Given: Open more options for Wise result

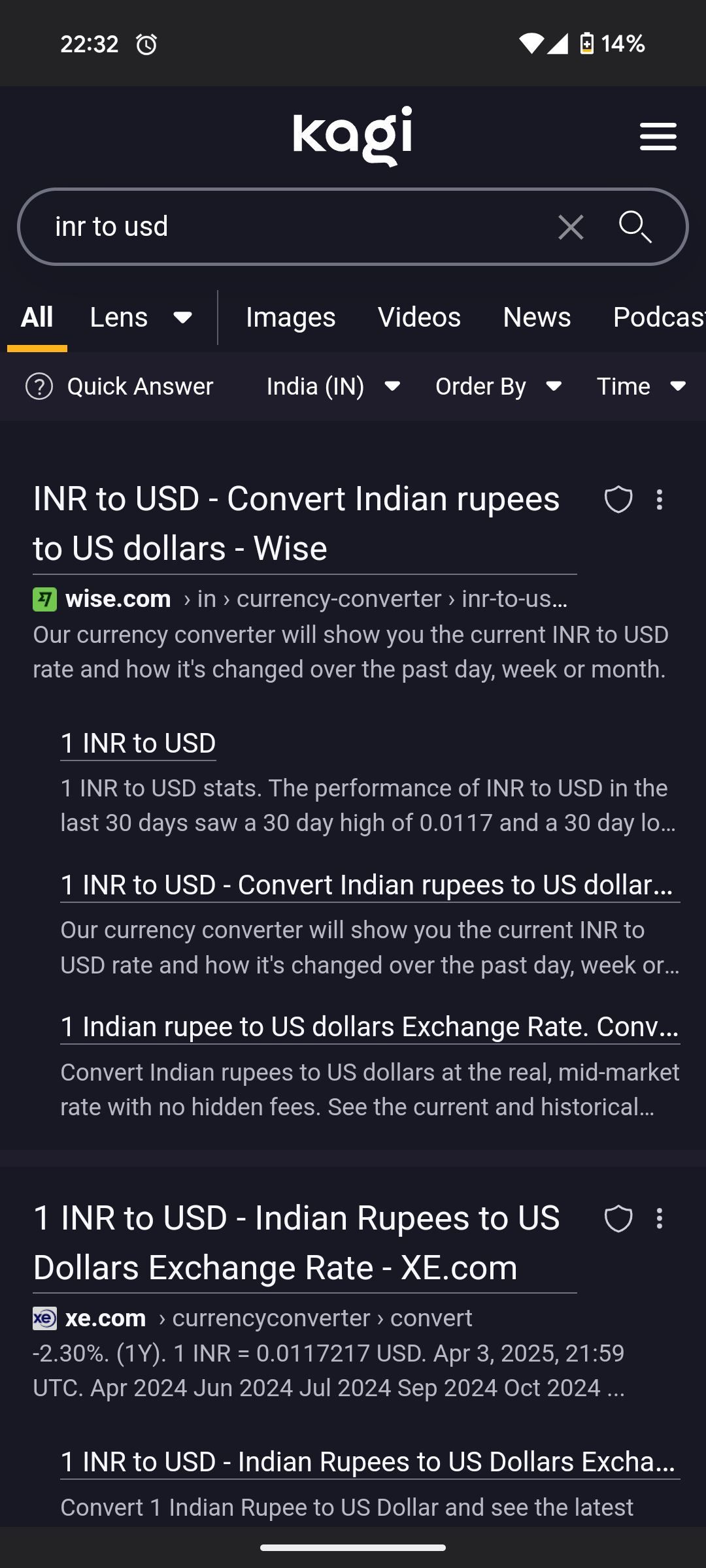Looking at the screenshot, I should coord(660,500).
